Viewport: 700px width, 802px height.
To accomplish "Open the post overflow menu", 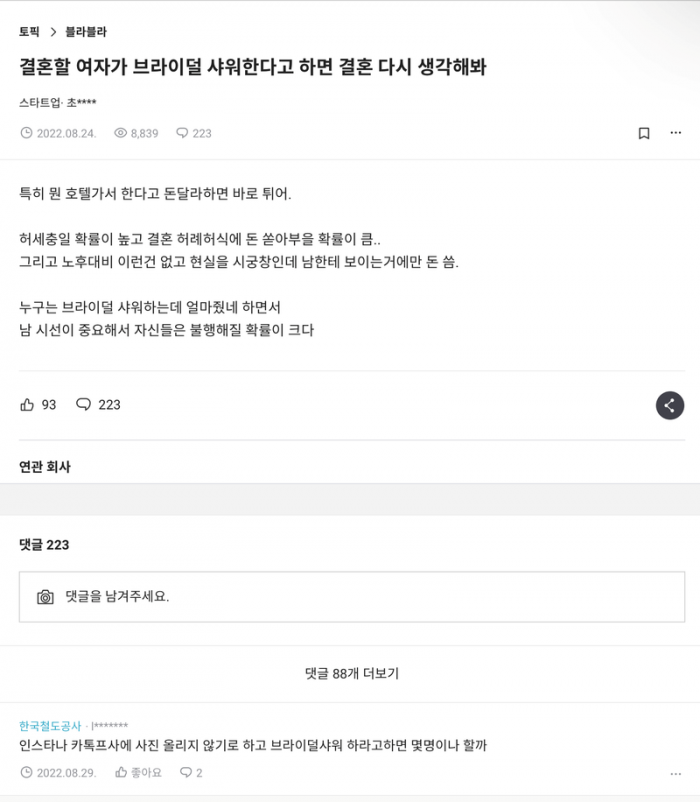I will click(676, 133).
